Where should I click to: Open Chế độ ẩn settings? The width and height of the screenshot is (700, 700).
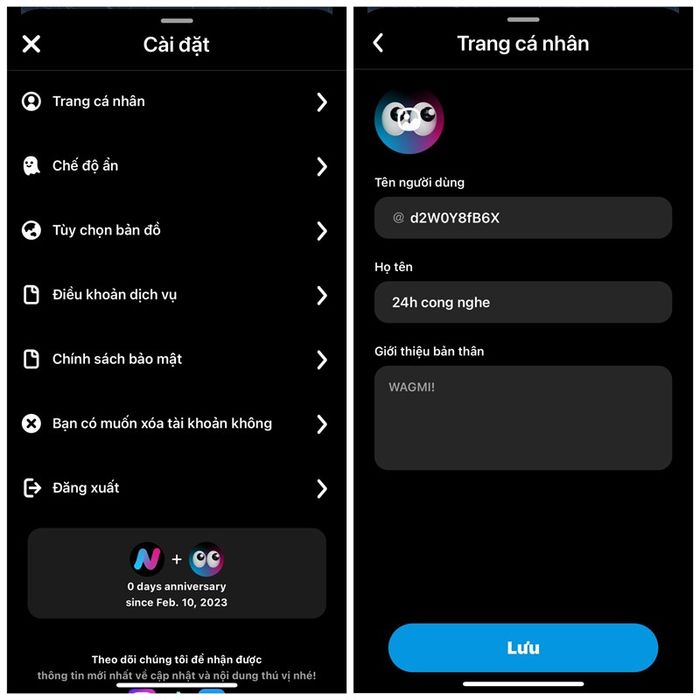(175, 166)
